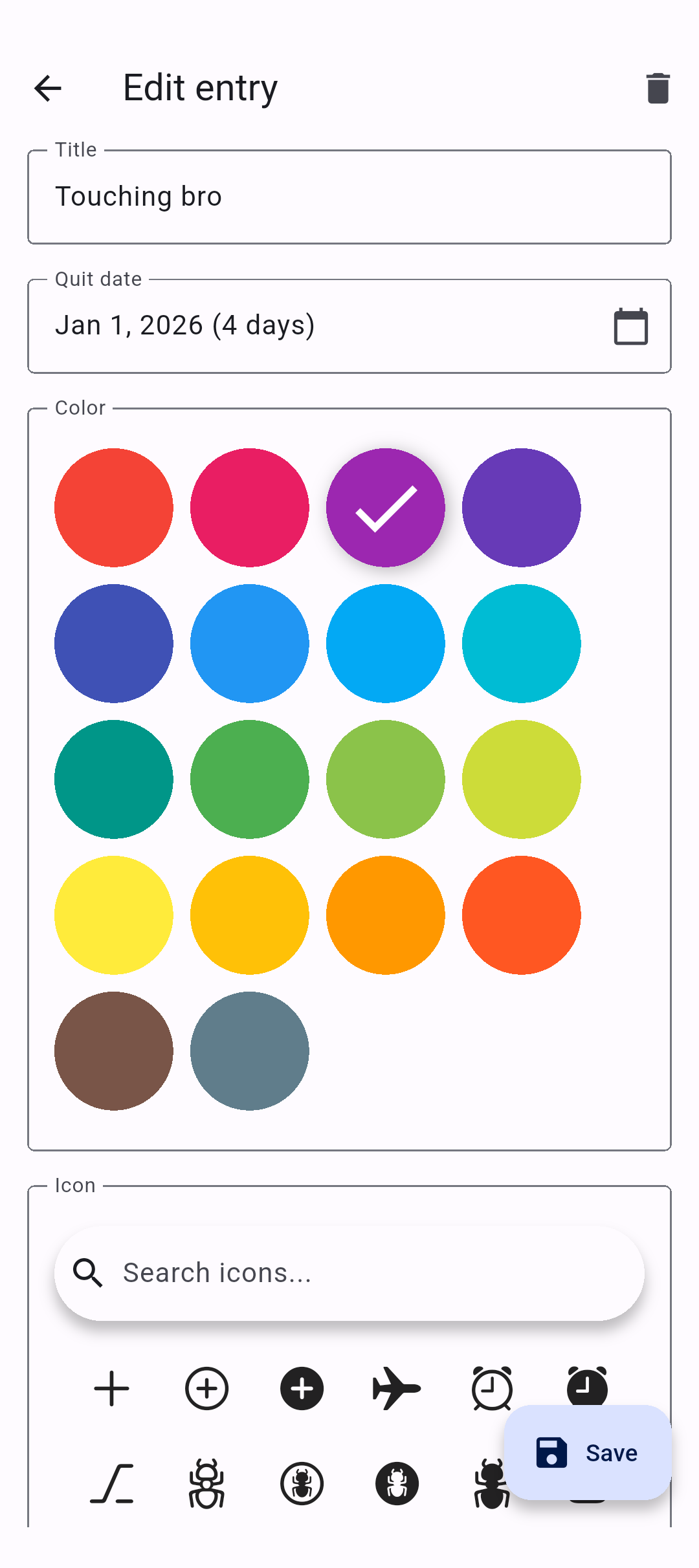Choose the yellow color swatch
The image size is (699, 1568).
pyautogui.click(x=114, y=915)
